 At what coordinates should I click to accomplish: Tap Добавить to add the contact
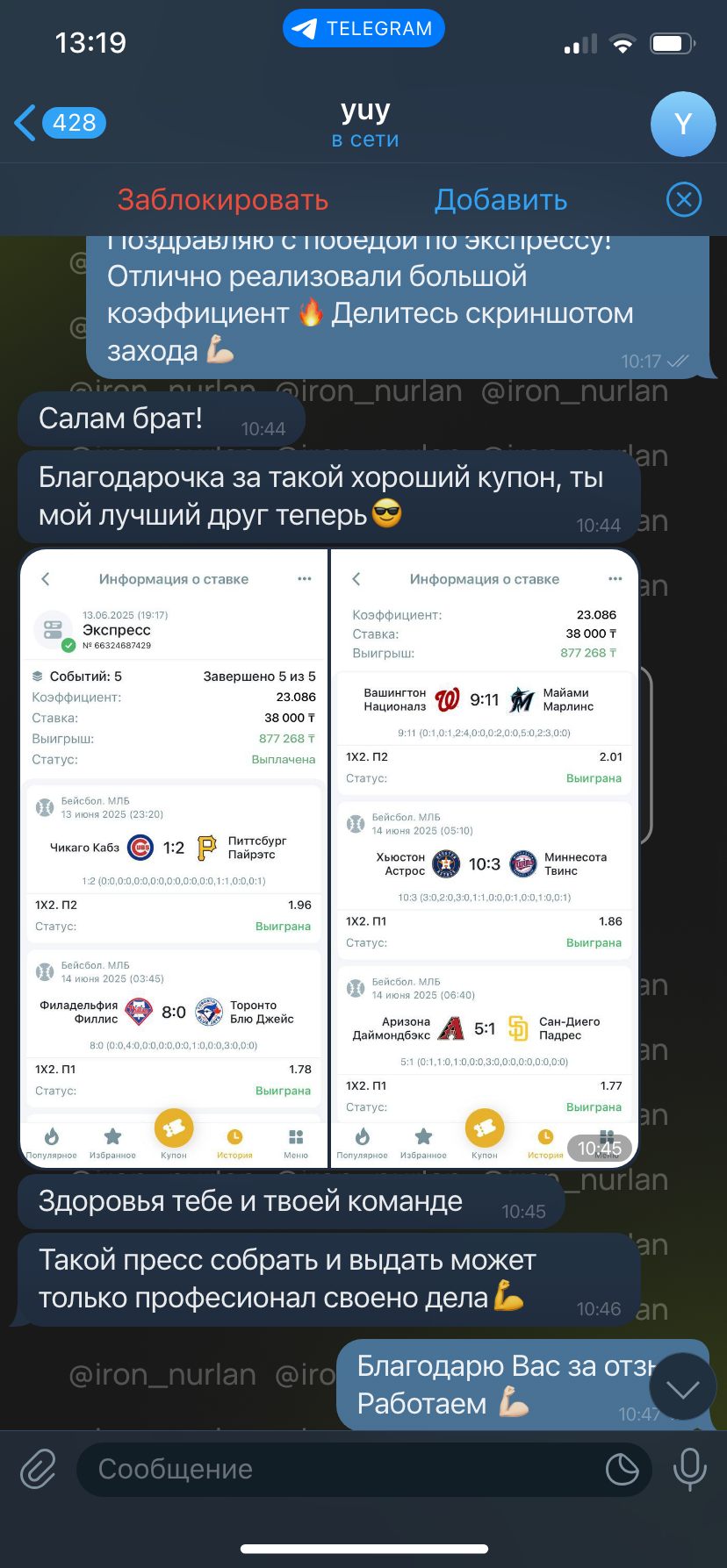point(500,200)
